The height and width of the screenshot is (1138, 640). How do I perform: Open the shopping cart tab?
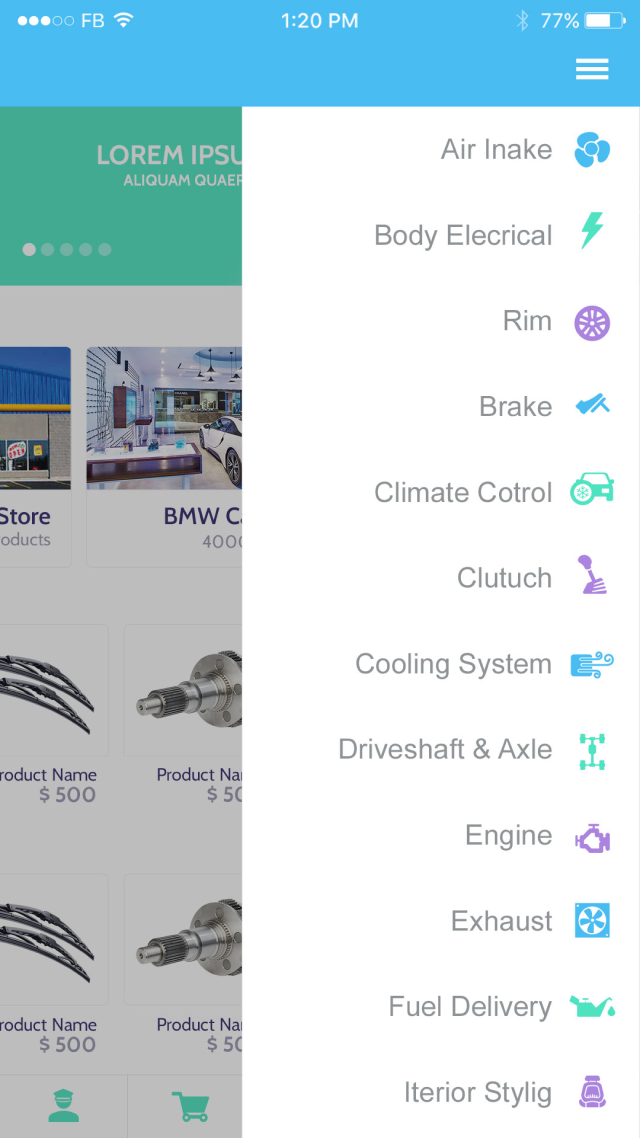[x=189, y=1106]
